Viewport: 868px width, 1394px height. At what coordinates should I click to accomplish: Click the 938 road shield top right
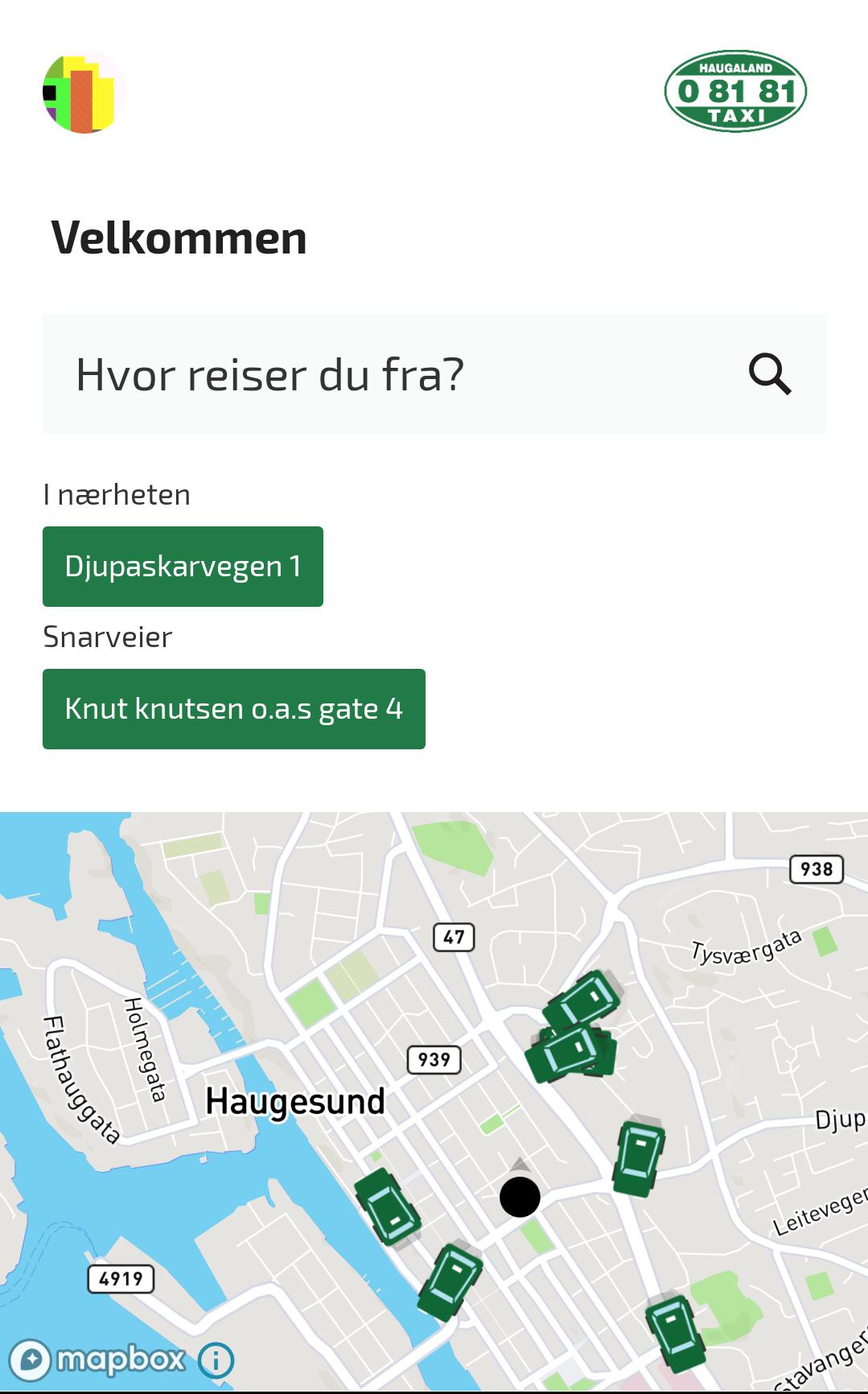coord(815,870)
